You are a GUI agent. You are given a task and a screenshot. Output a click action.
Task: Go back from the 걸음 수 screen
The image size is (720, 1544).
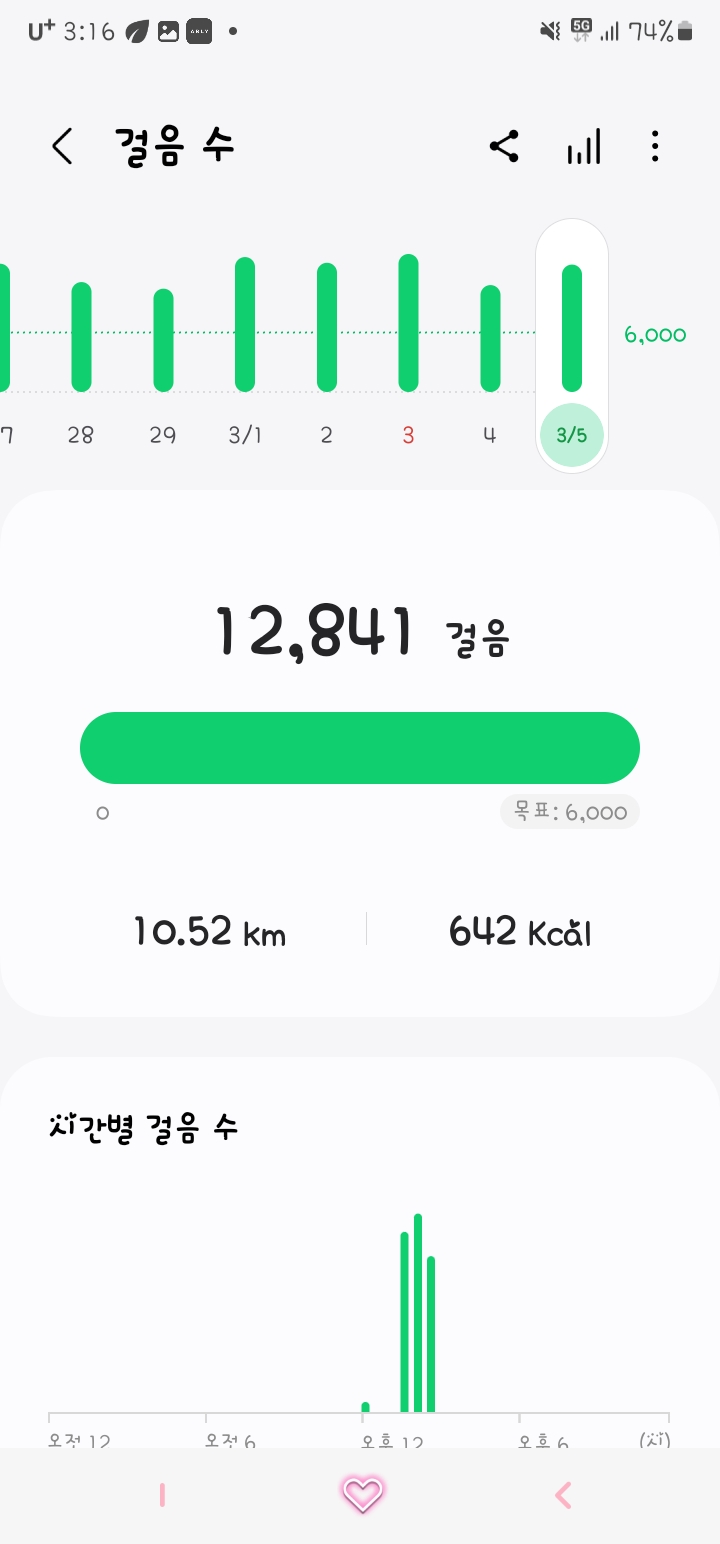pyautogui.click(x=62, y=147)
